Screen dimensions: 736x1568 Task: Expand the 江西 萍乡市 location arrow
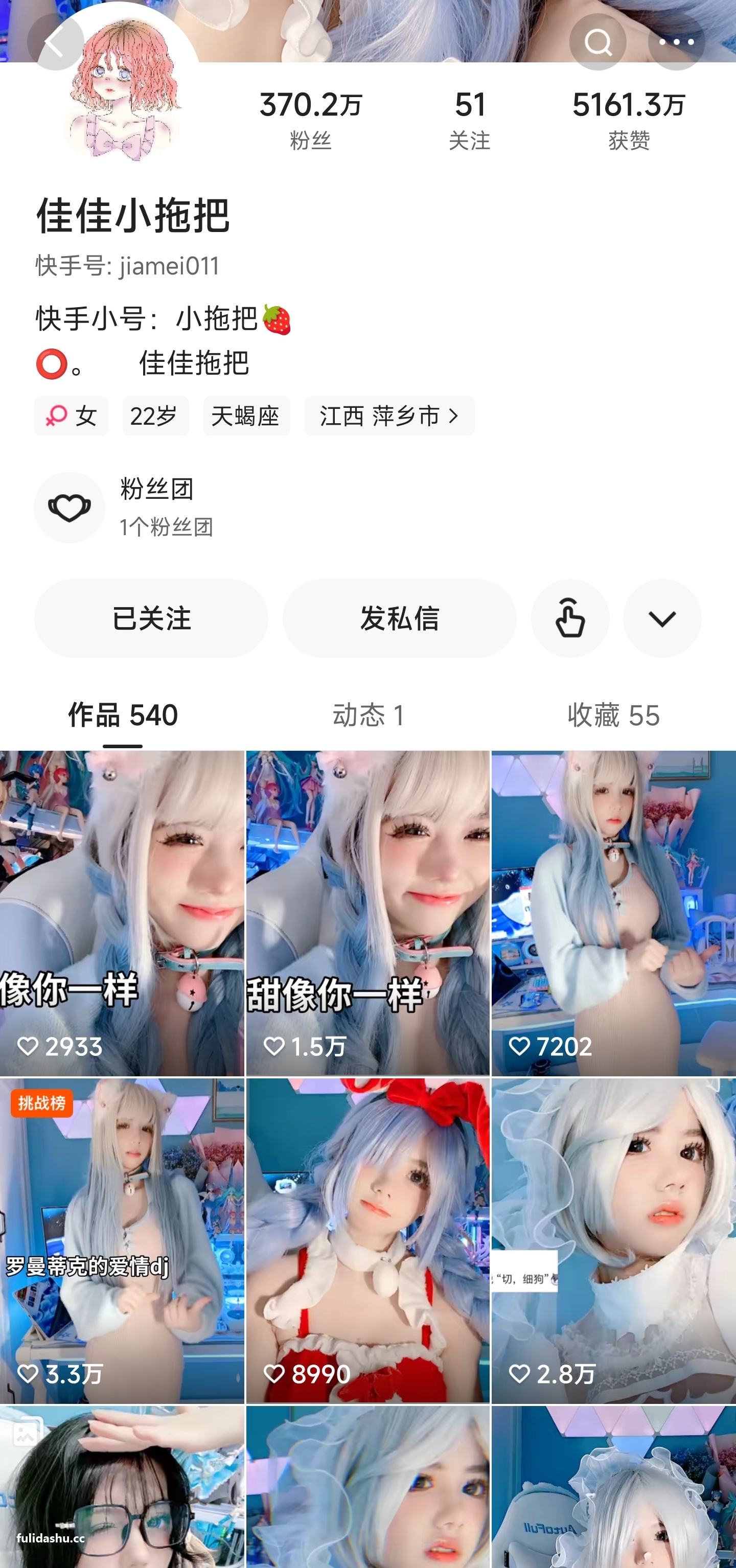point(455,417)
